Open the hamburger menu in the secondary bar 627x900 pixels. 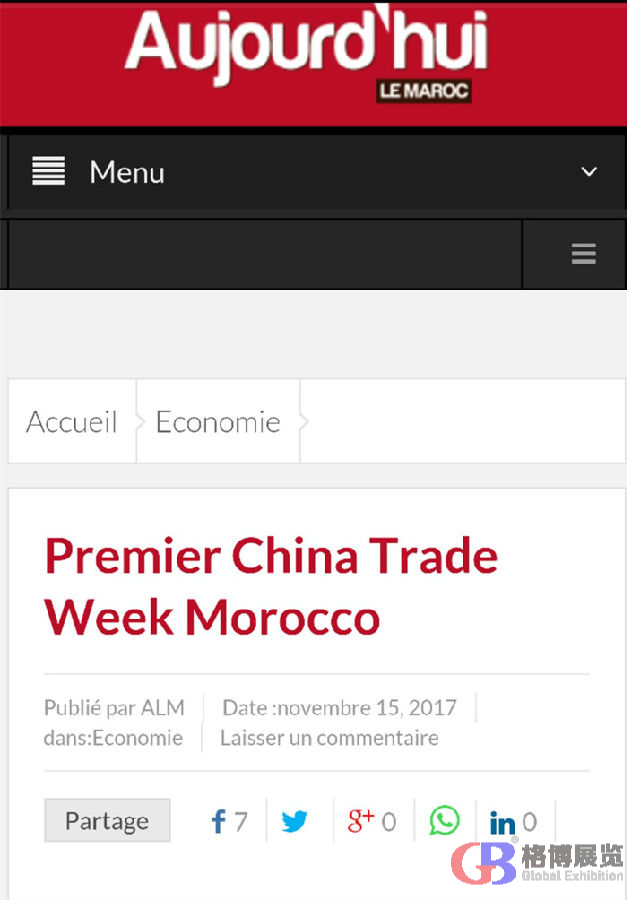[583, 254]
